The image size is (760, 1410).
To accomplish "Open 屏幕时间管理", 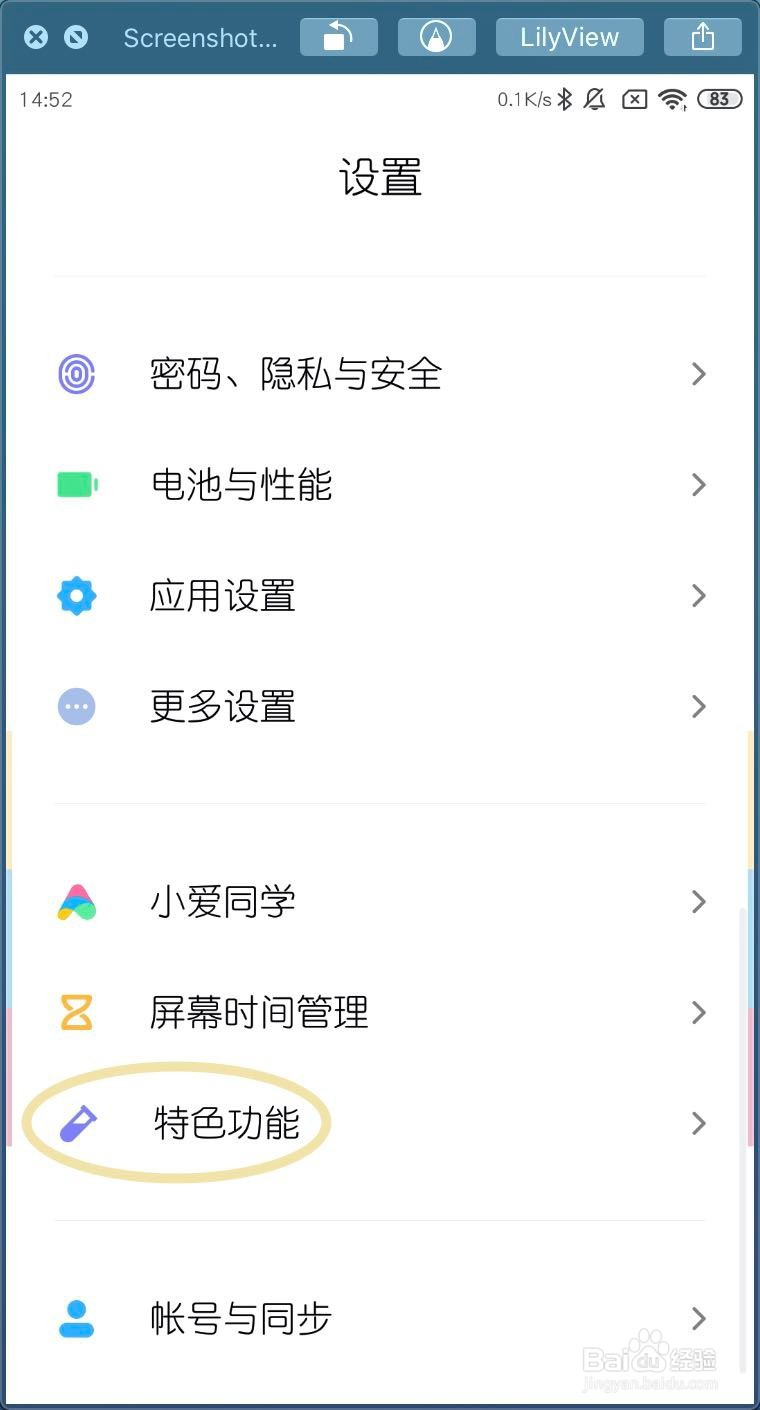I will tap(380, 1013).
